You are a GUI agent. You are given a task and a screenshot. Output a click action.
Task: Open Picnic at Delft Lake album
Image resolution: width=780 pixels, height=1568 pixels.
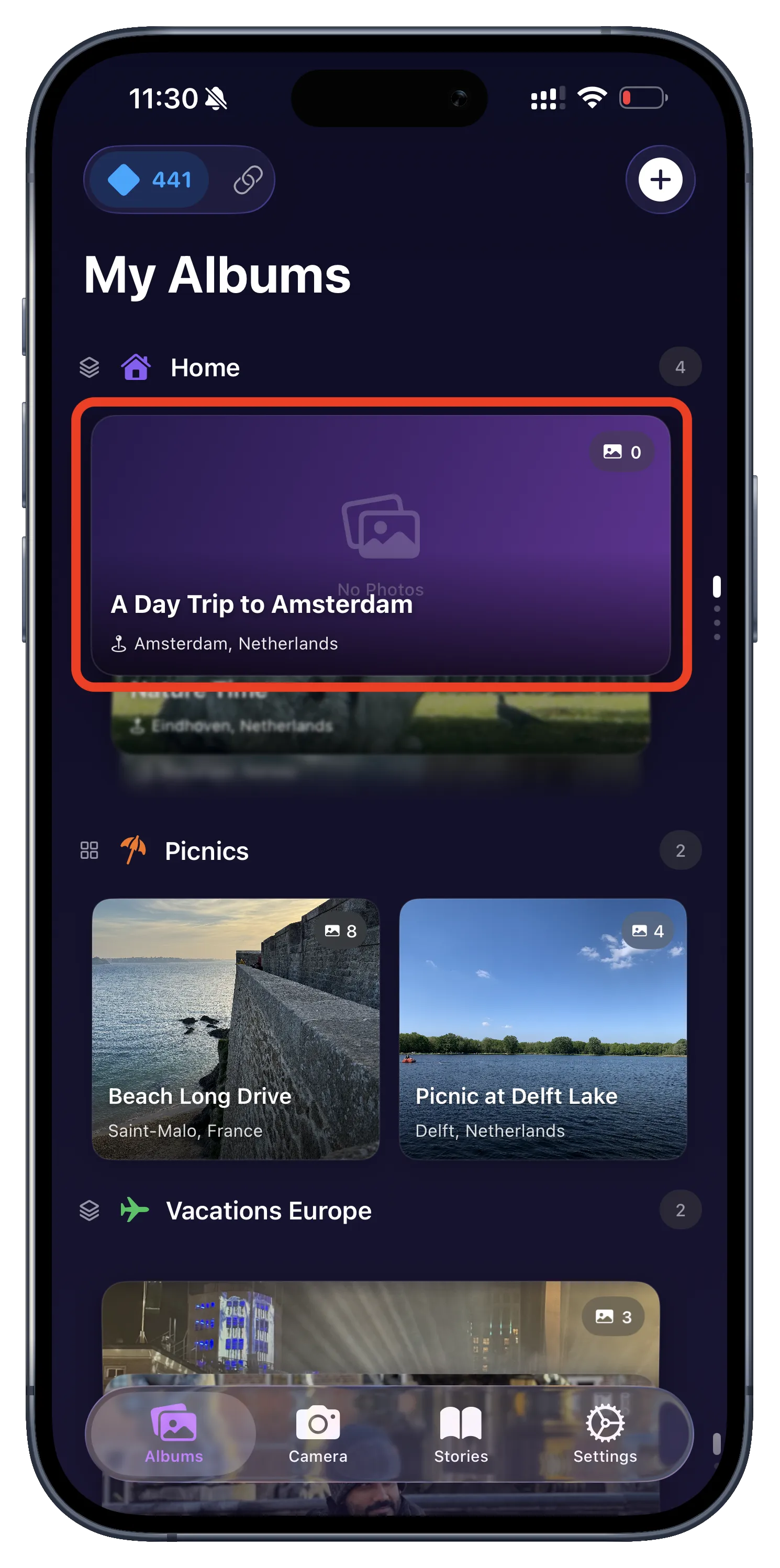click(542, 1029)
